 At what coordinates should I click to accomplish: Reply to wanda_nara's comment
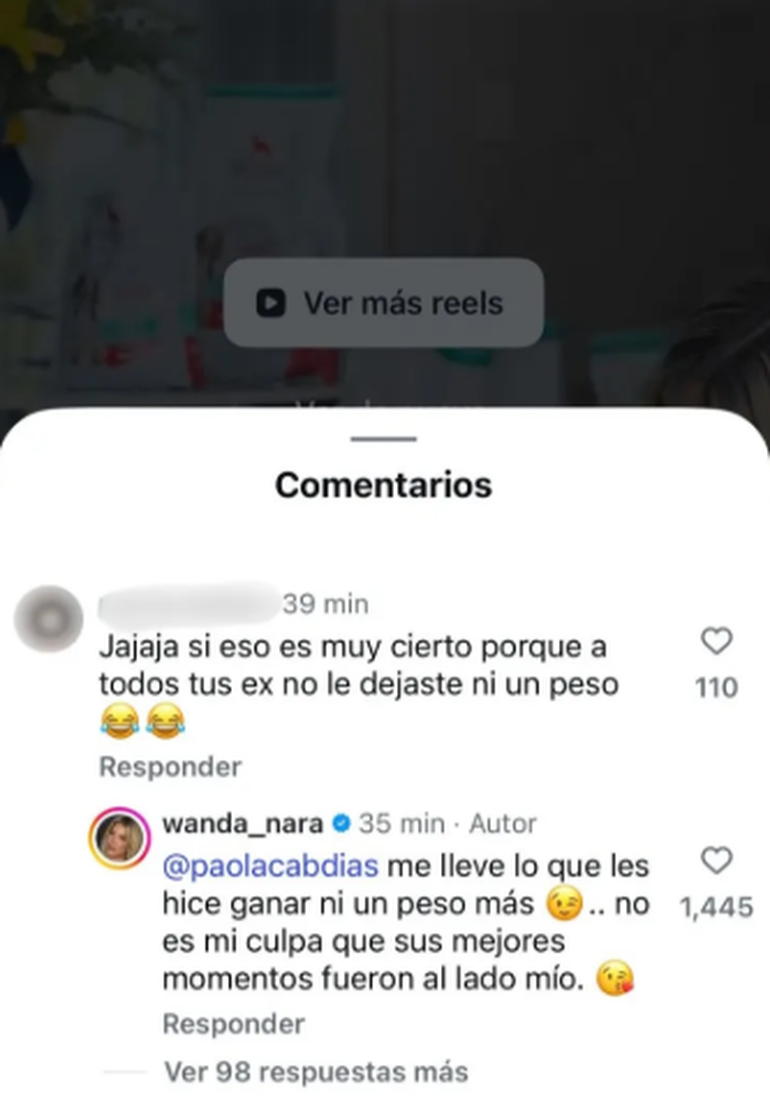click(234, 1024)
